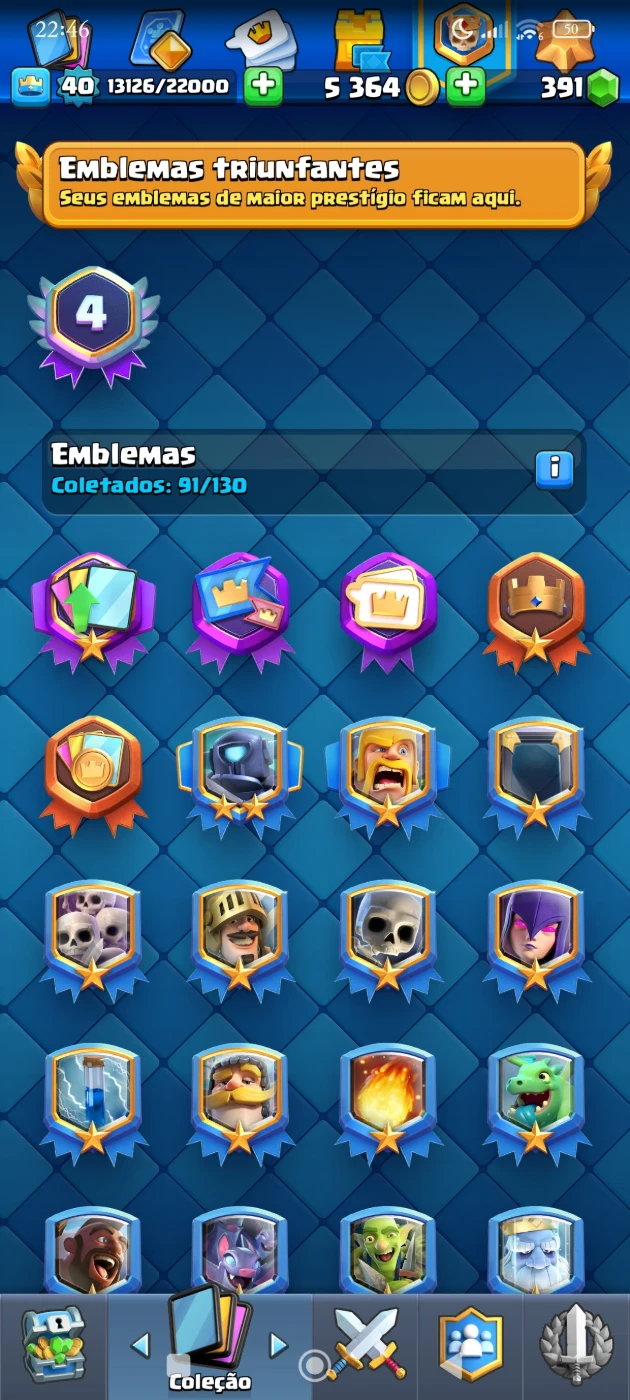Go to the next collection page arrow

tap(279, 1345)
